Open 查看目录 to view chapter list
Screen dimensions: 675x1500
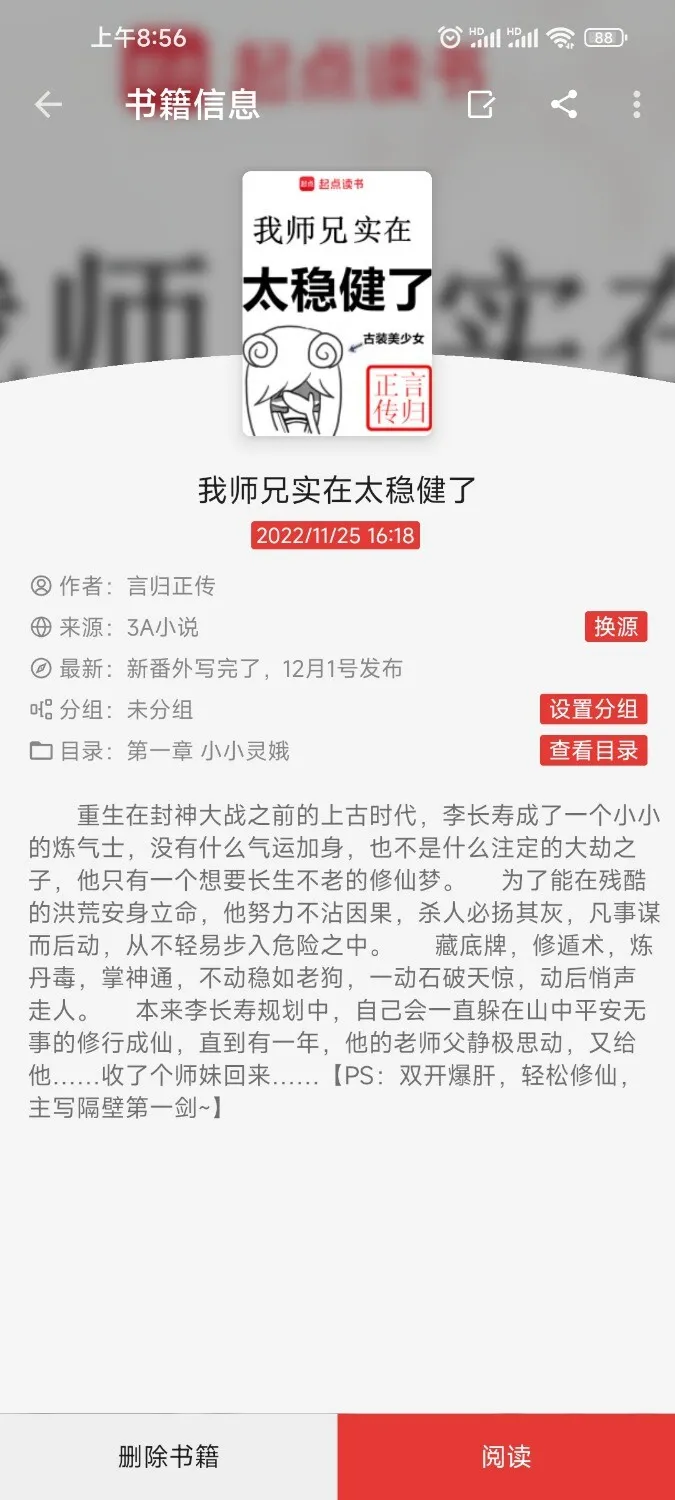click(x=593, y=750)
